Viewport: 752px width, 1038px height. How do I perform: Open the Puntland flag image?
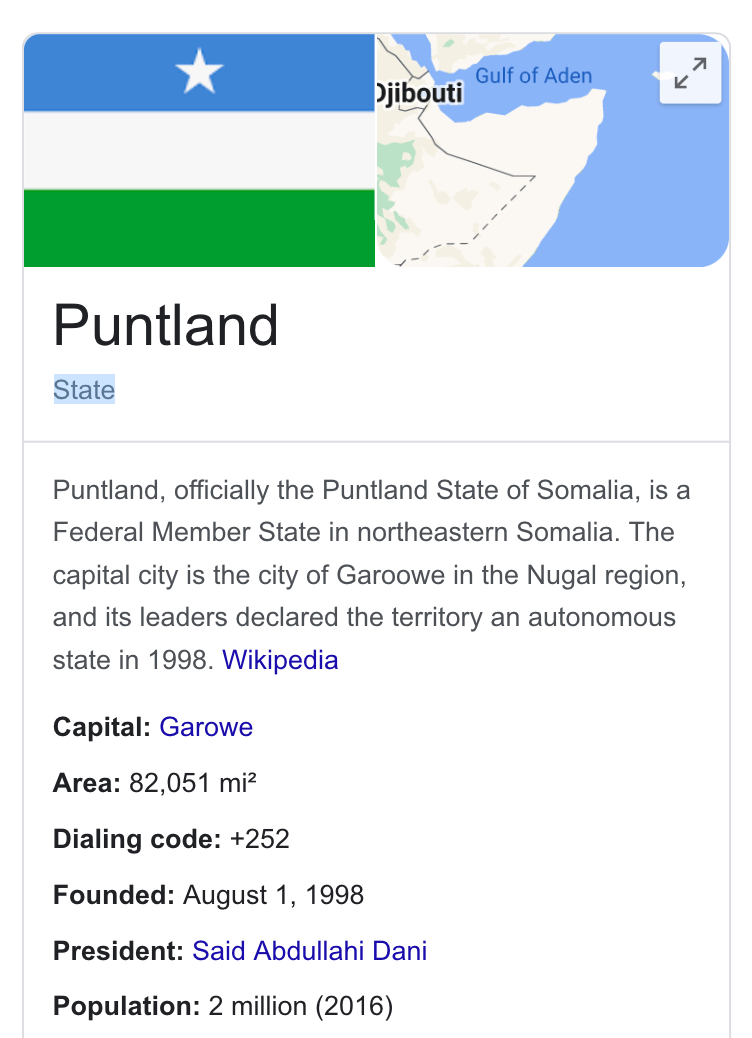click(199, 150)
